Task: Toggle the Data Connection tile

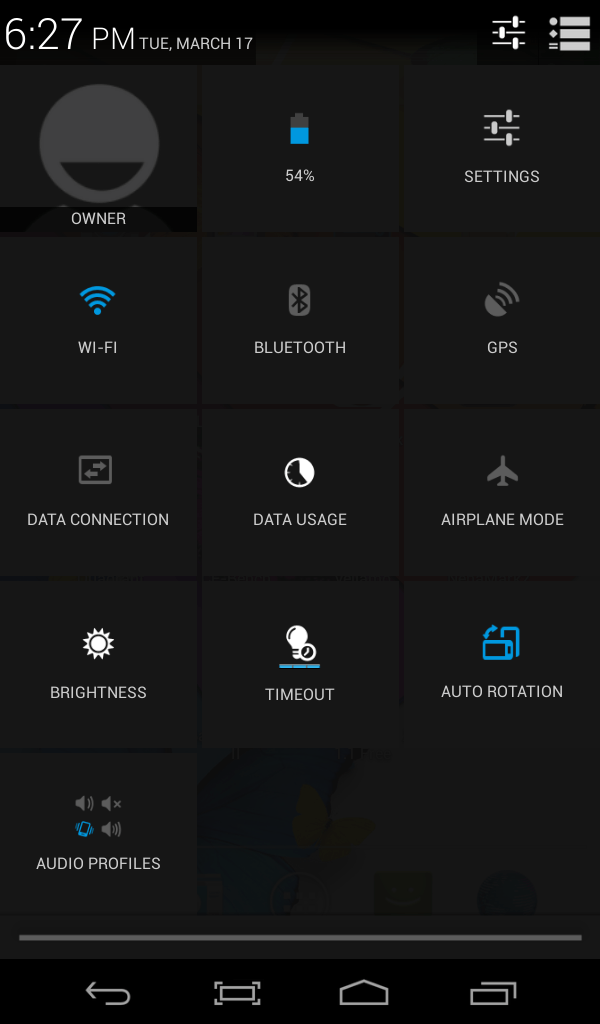Action: 98,492
